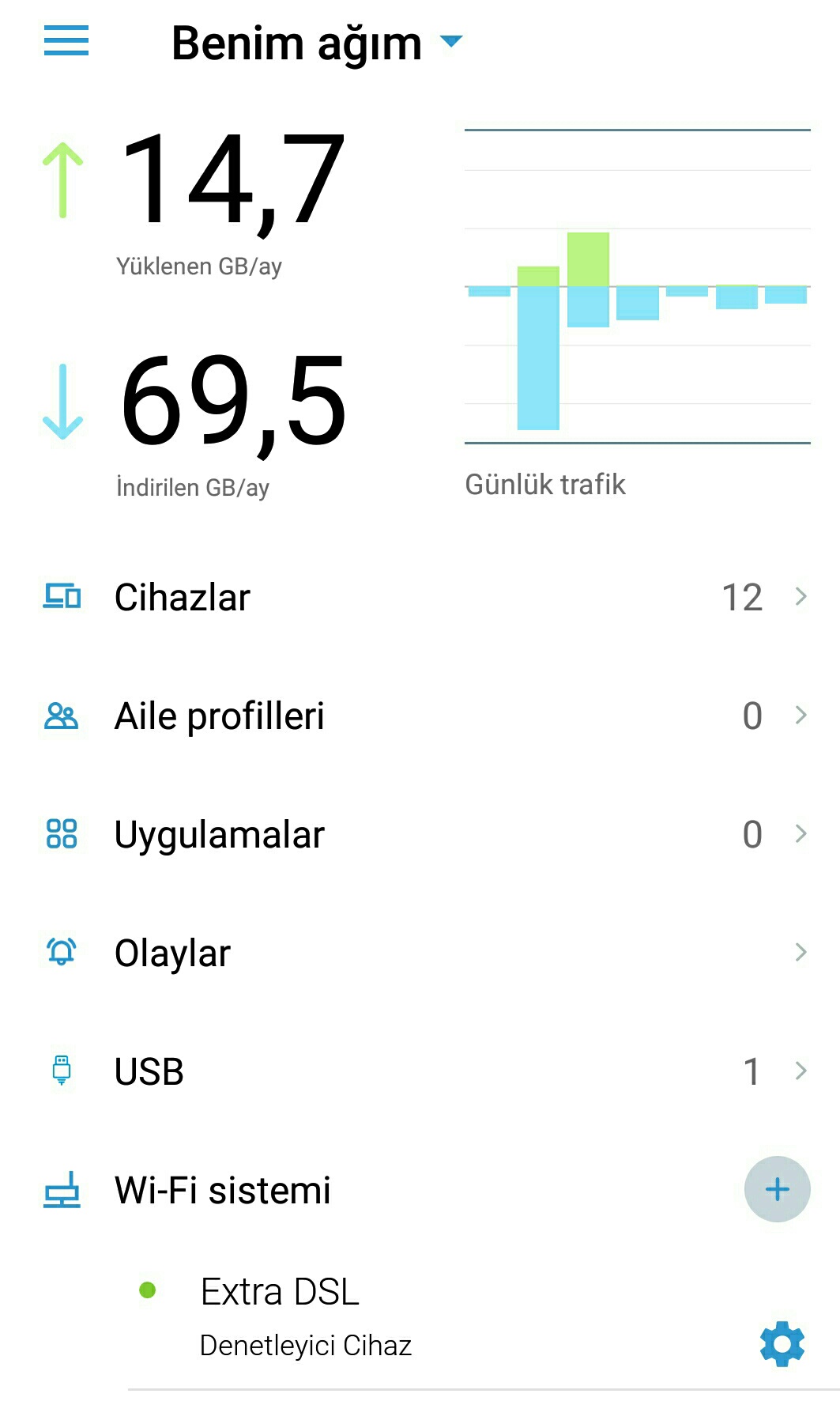The width and height of the screenshot is (840, 1405).
Task: Open Uygulamalar row
Action: [x=420, y=834]
